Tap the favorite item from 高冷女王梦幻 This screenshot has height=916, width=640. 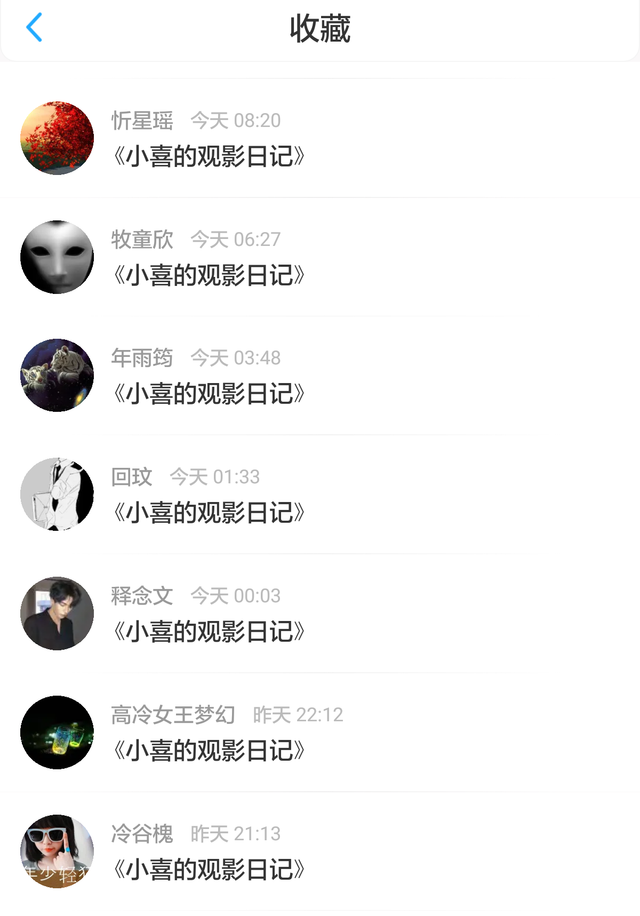[x=320, y=732]
